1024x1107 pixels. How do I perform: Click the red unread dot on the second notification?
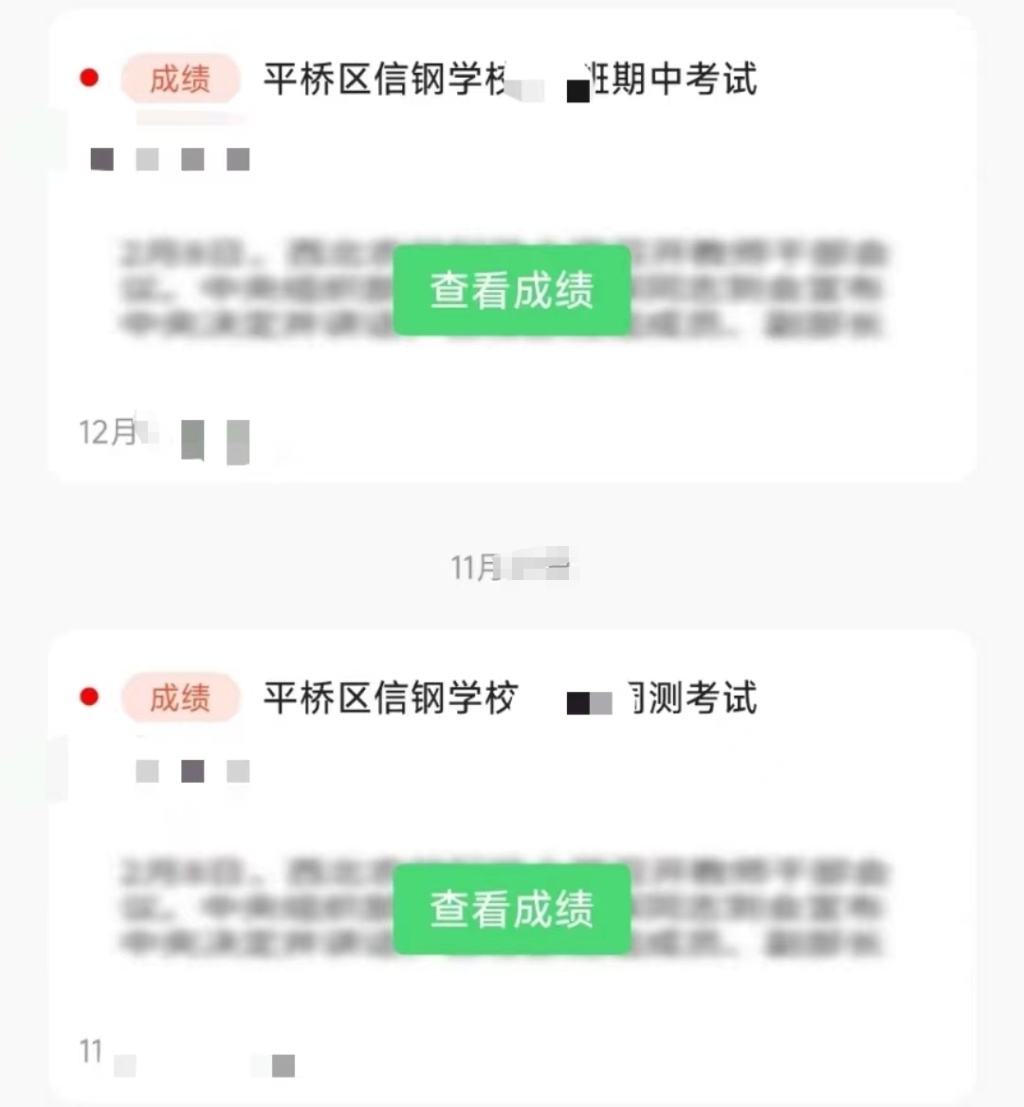point(88,696)
